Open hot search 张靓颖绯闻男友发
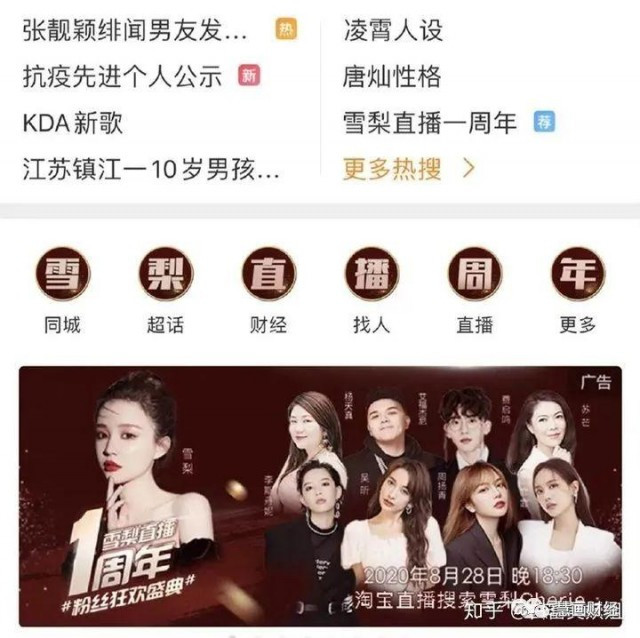This screenshot has width=640, height=638. pos(135,30)
